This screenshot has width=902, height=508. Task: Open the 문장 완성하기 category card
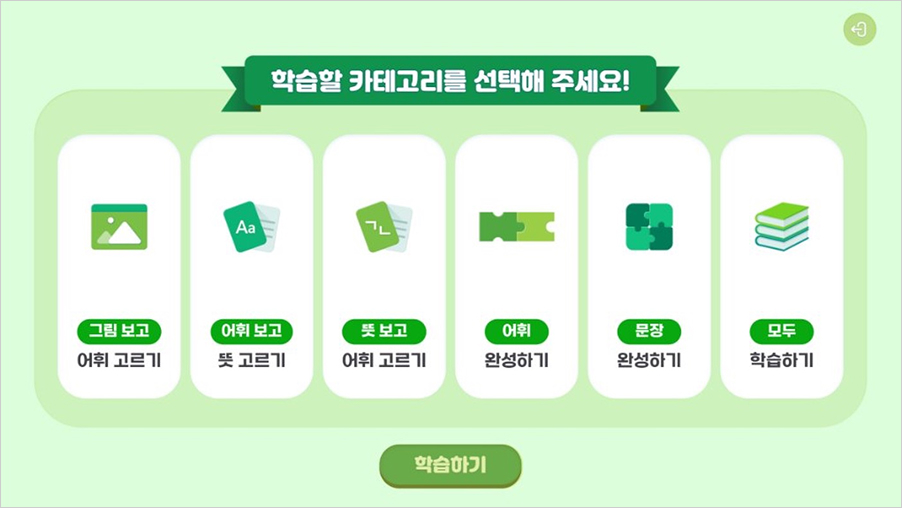pos(649,267)
